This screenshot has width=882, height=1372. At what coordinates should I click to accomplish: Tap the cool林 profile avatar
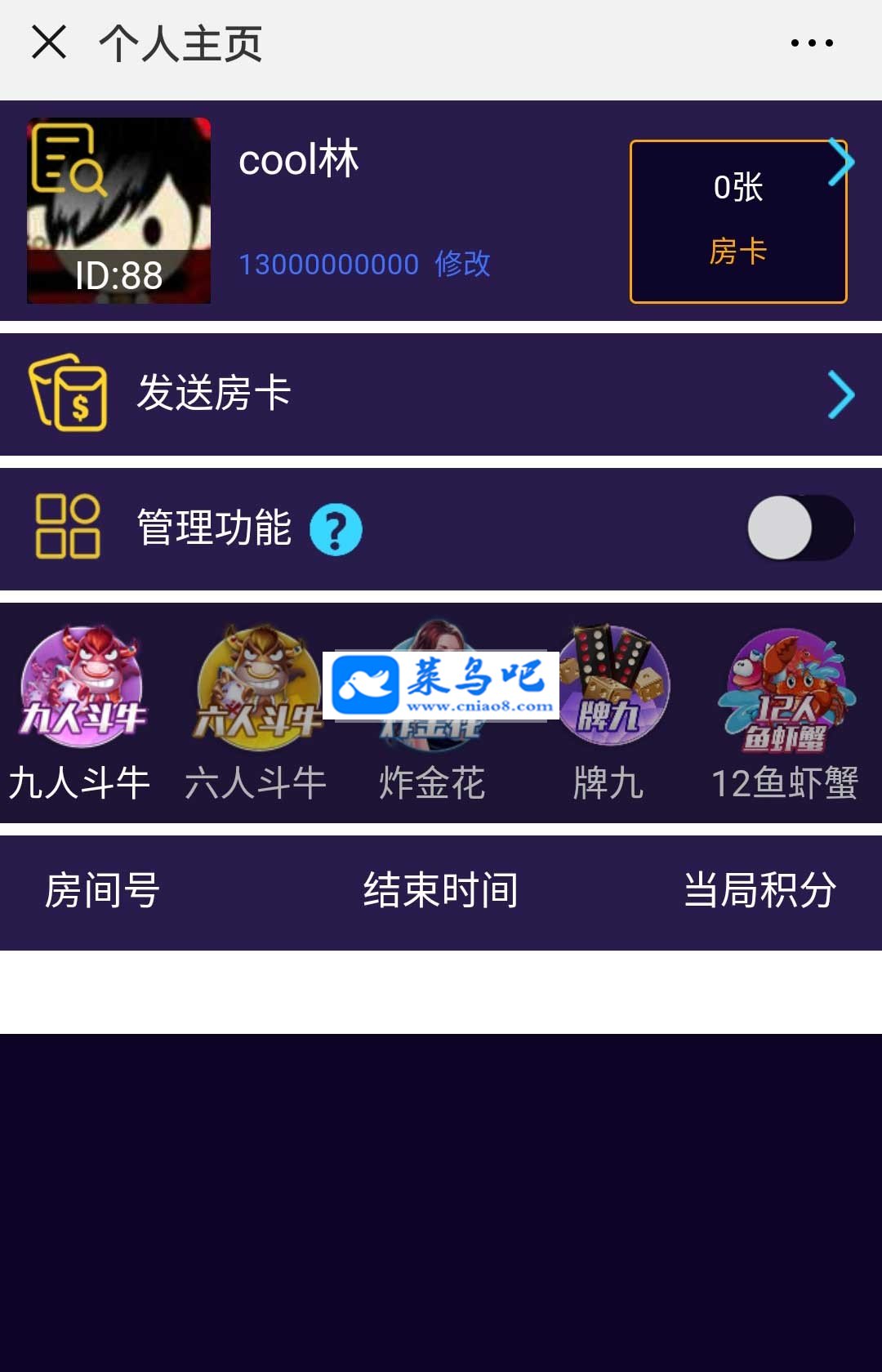click(x=119, y=210)
